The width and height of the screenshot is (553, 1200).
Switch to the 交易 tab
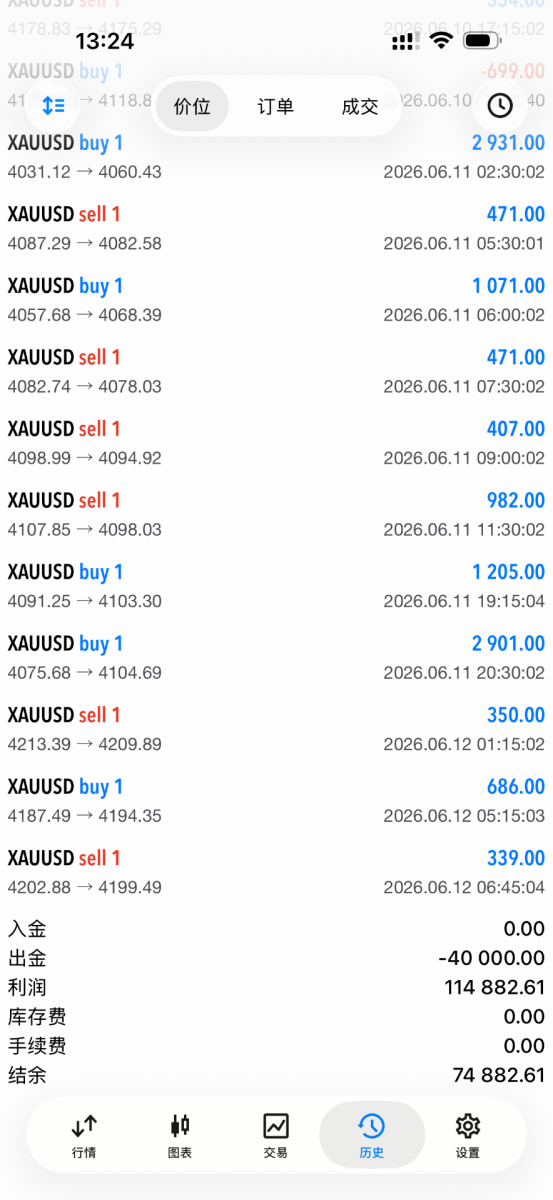pos(276,1136)
